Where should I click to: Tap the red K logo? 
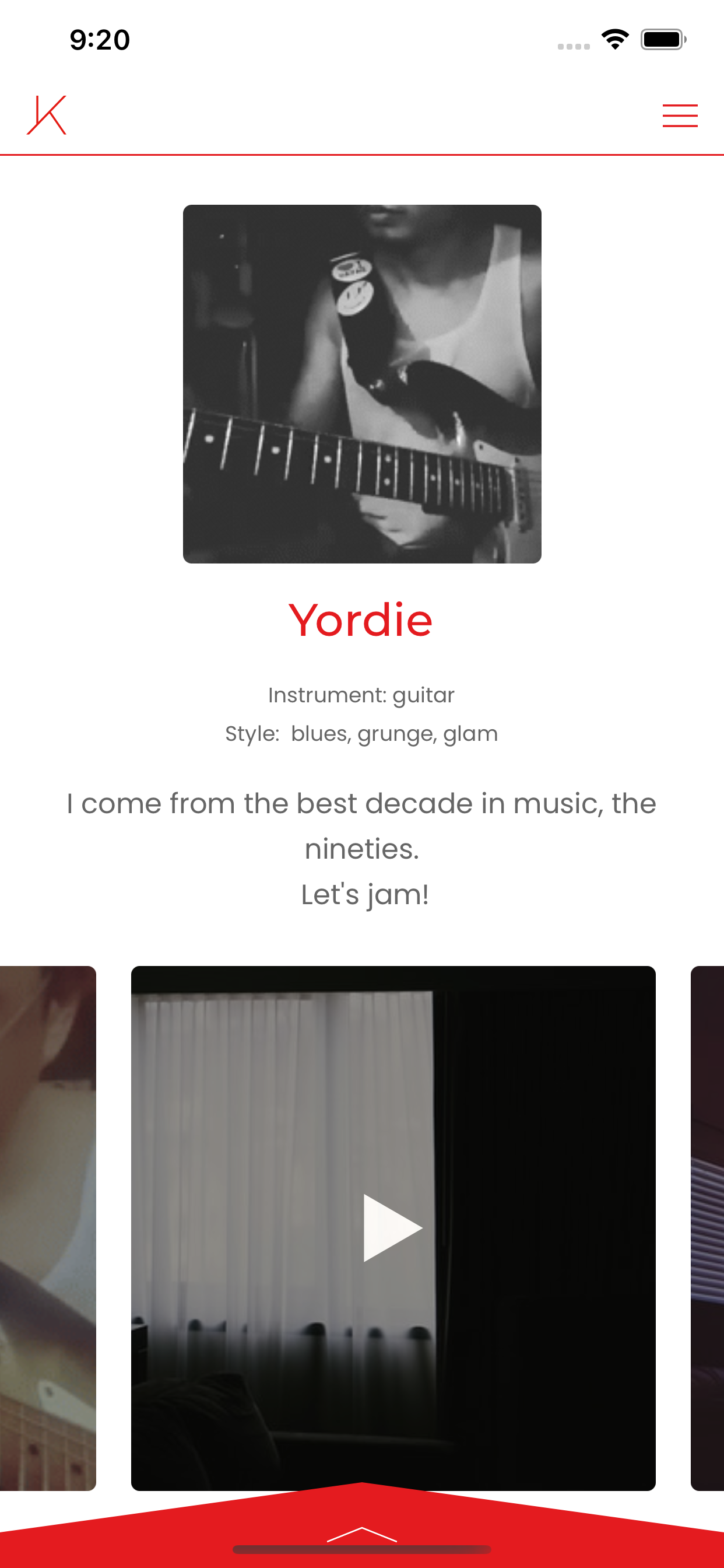(x=47, y=115)
